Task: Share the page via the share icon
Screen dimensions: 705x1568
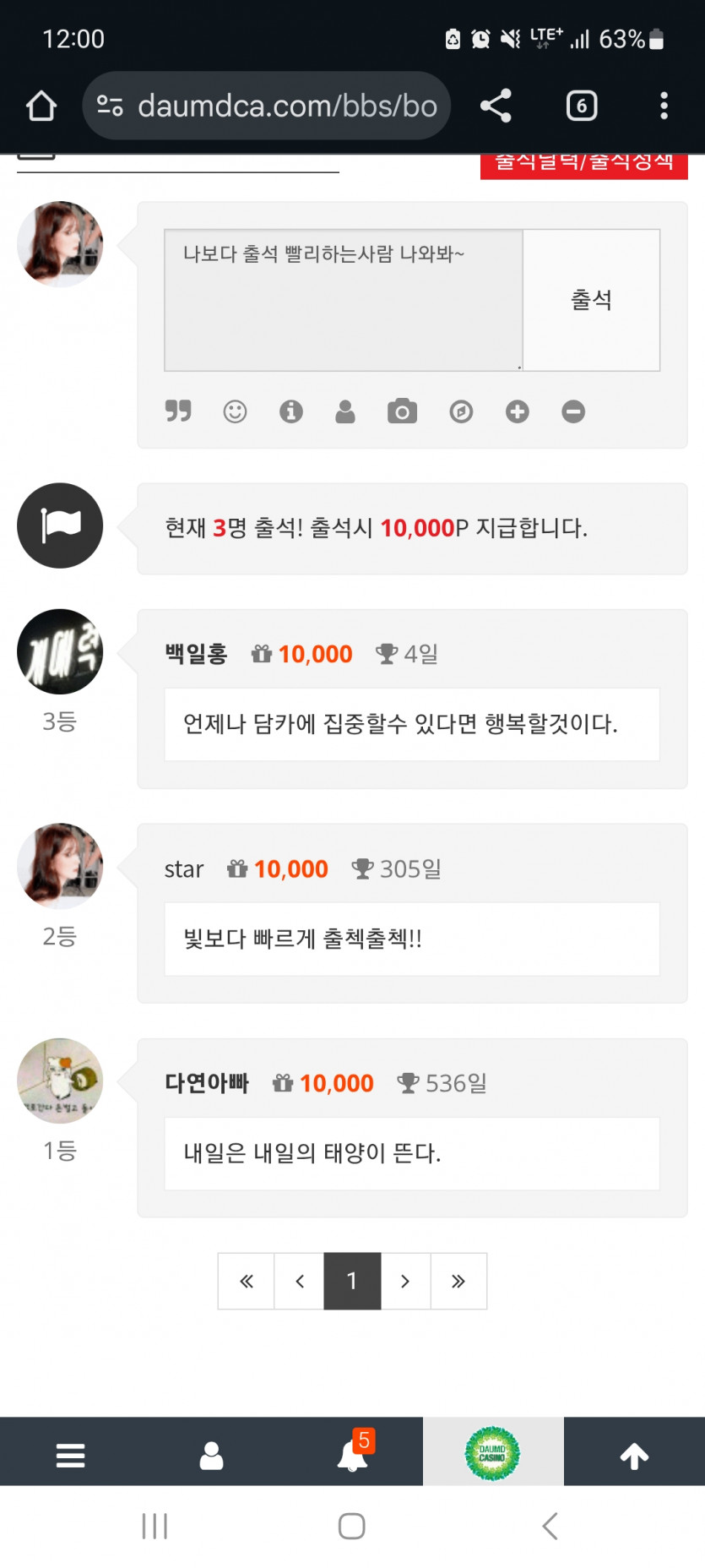Action: [495, 105]
